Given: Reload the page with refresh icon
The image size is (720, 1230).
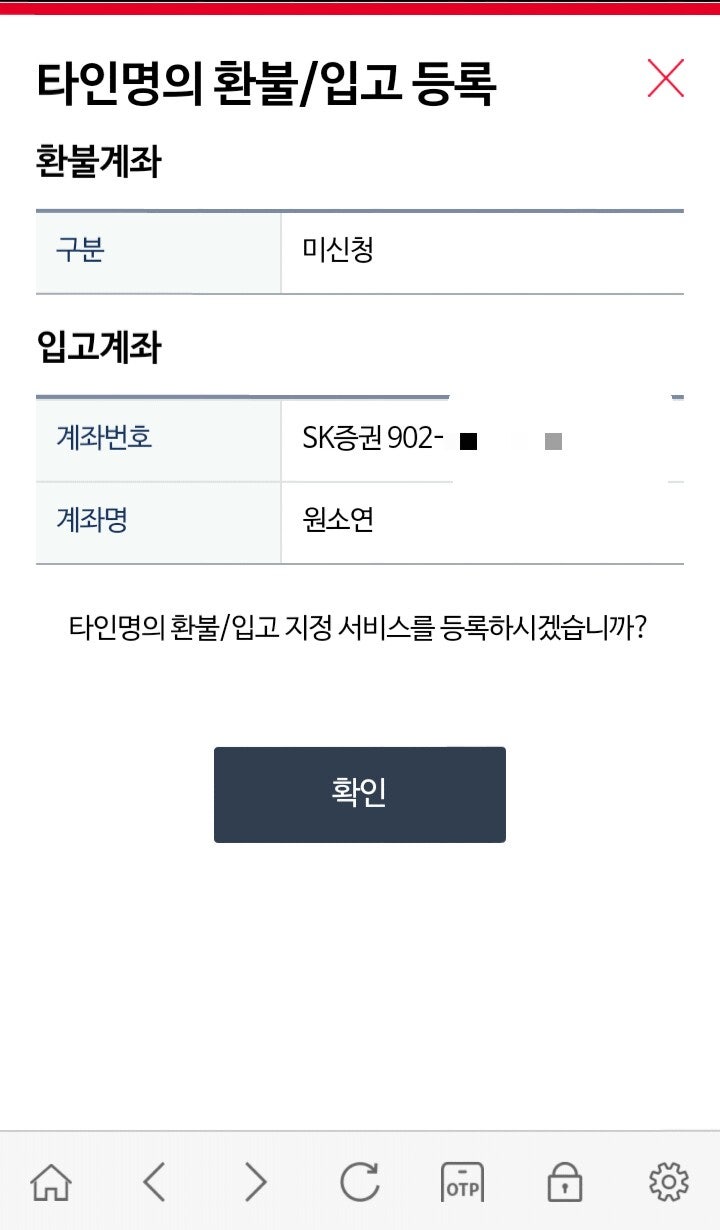Looking at the screenshot, I should pos(360,1182).
